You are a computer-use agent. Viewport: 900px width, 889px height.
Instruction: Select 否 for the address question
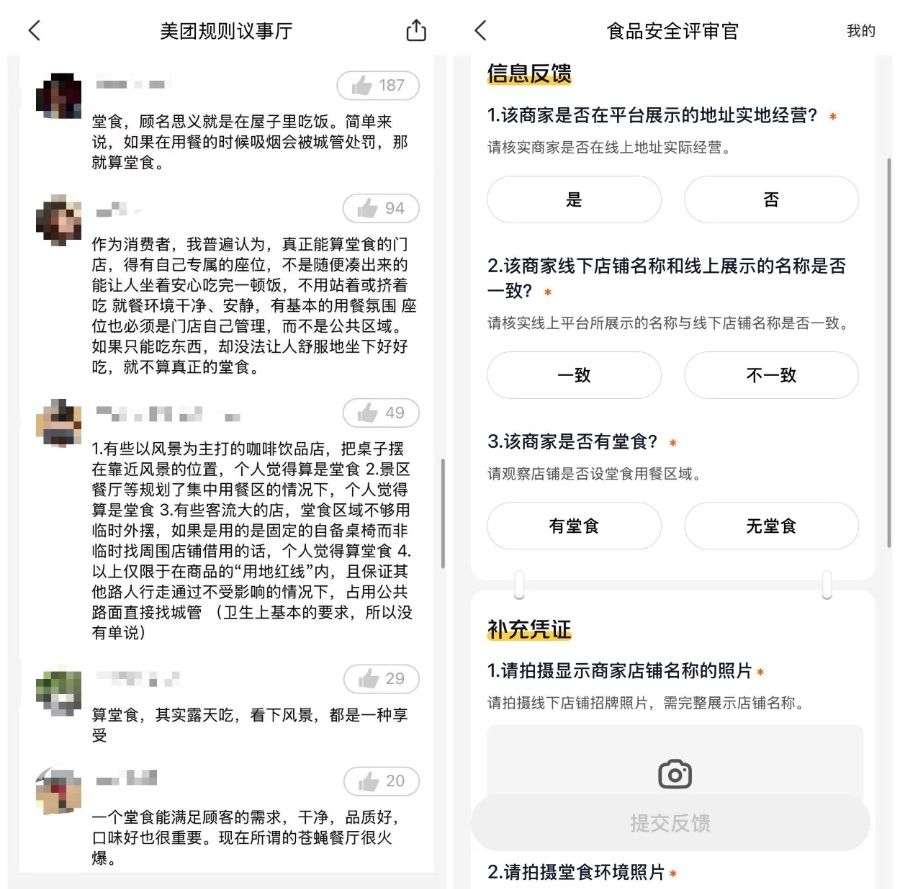pyautogui.click(x=771, y=200)
